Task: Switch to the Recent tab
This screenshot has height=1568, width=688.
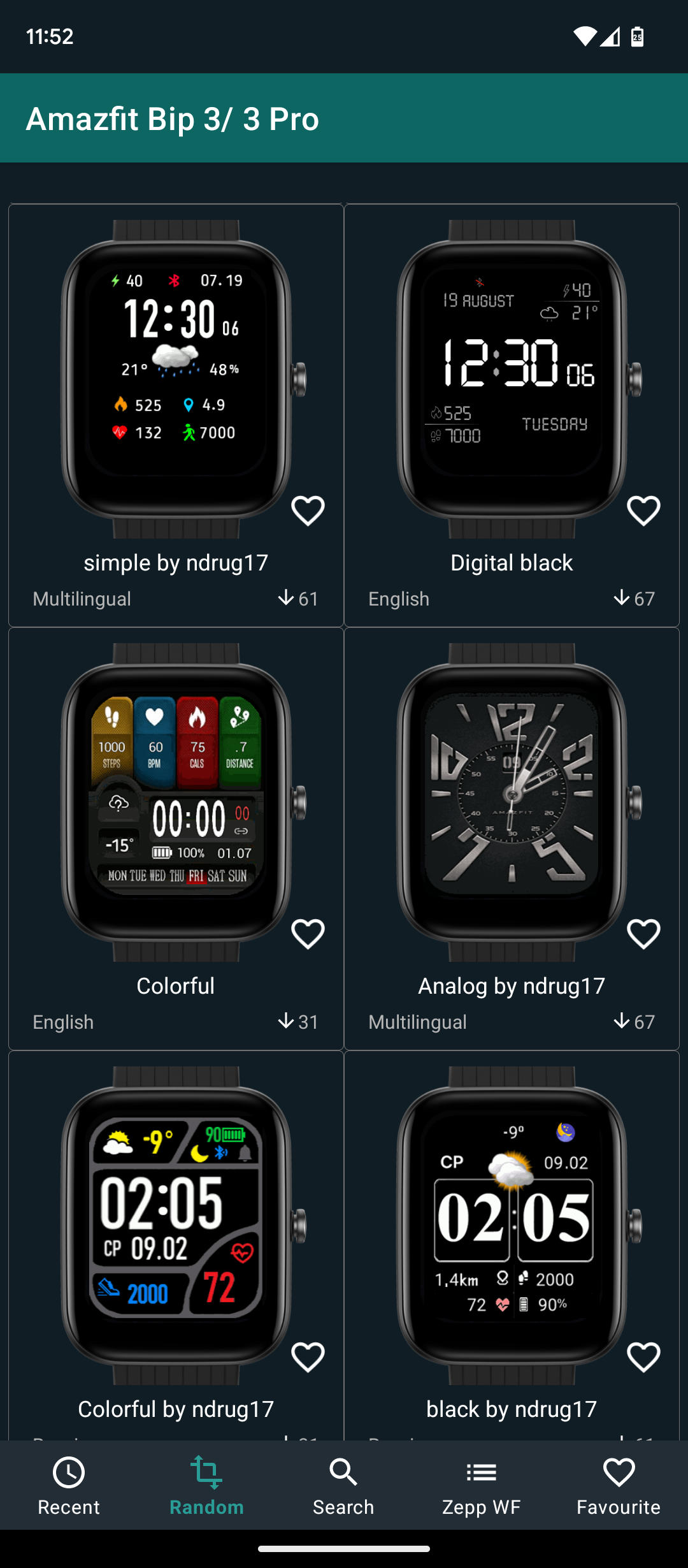Action: [x=69, y=1485]
